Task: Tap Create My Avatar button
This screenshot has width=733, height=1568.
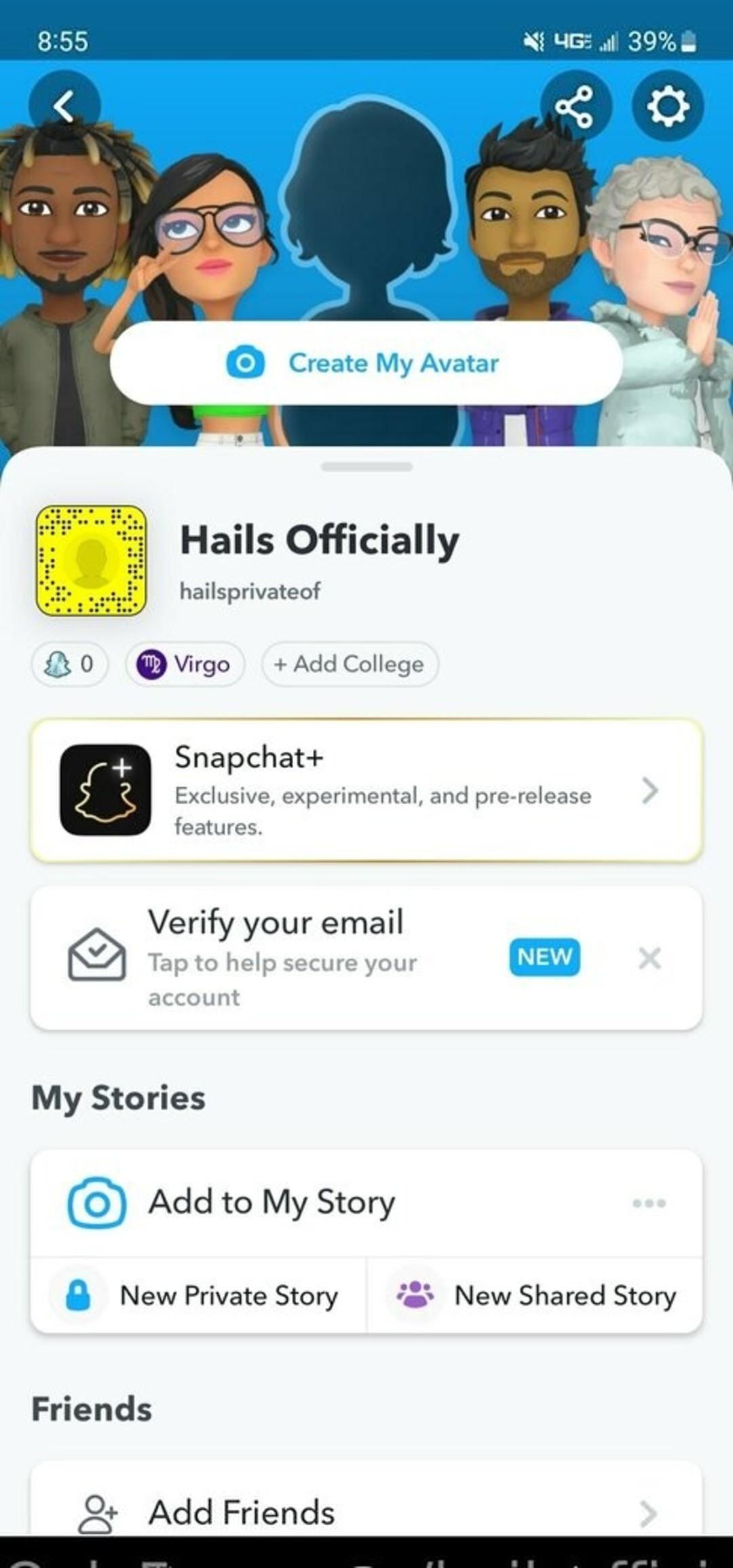Action: click(x=366, y=363)
